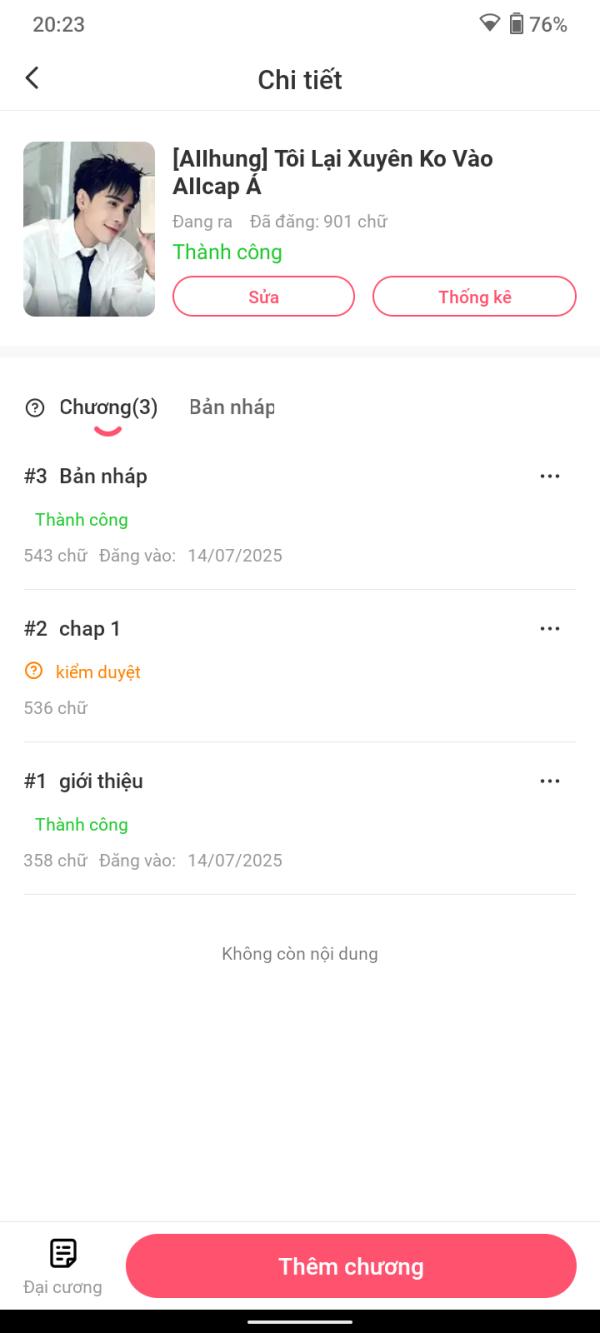
Task: Select the Chương(3) tab
Action: (x=108, y=407)
